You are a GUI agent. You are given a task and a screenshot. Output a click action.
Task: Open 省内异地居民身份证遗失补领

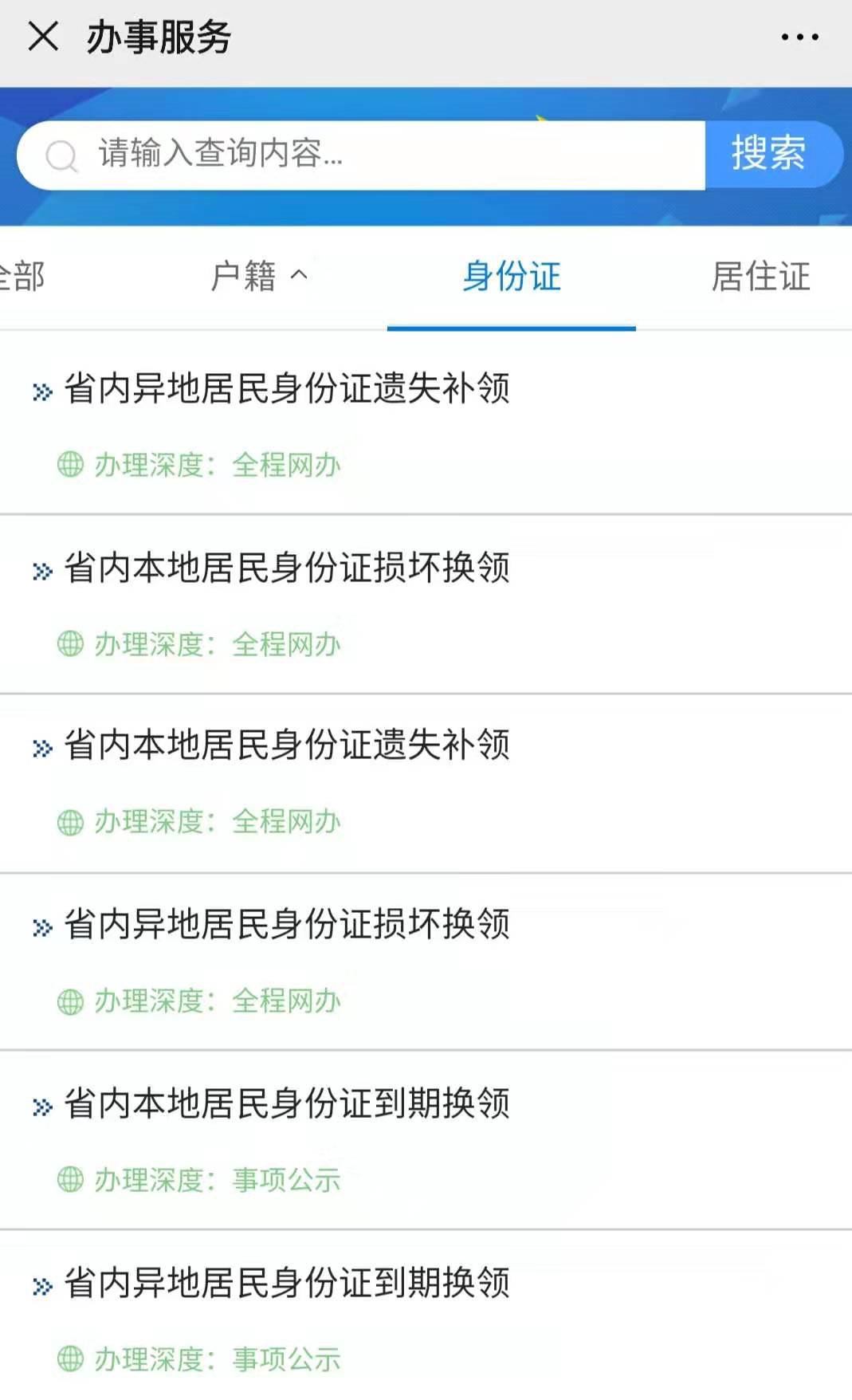coord(287,389)
